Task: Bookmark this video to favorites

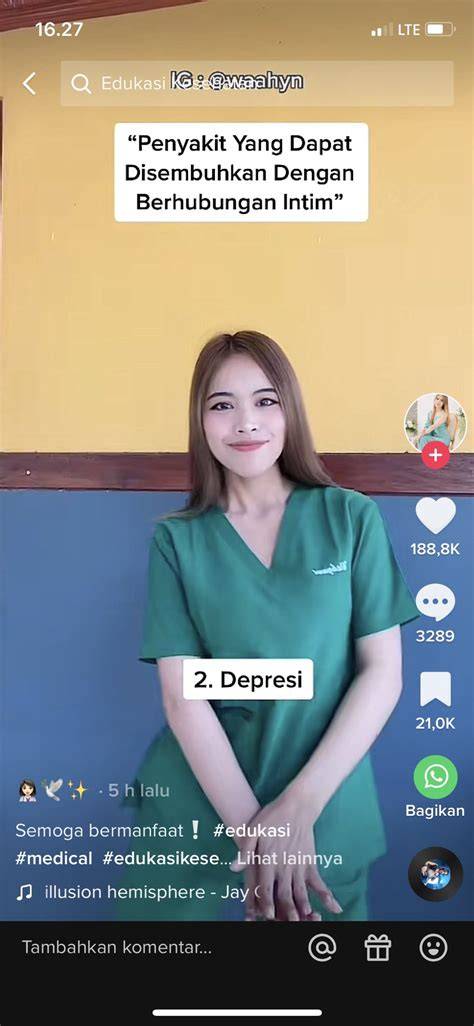Action: point(435,689)
